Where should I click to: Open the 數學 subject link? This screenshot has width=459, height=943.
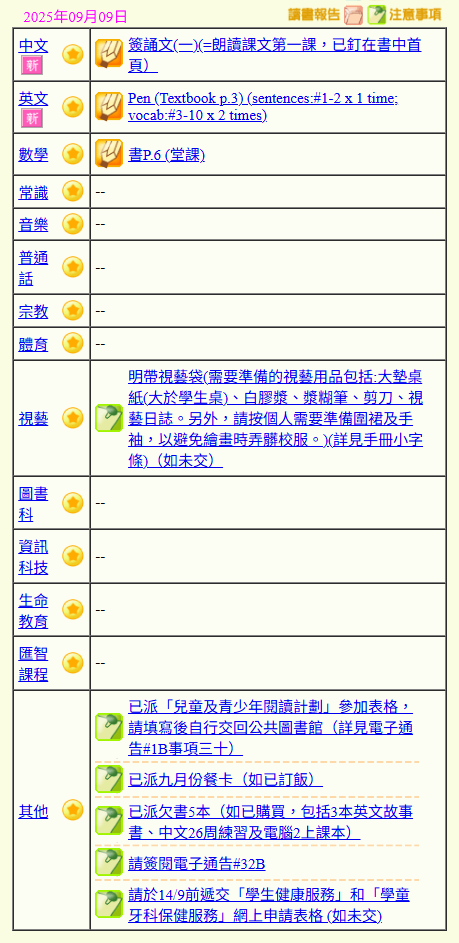[33, 155]
